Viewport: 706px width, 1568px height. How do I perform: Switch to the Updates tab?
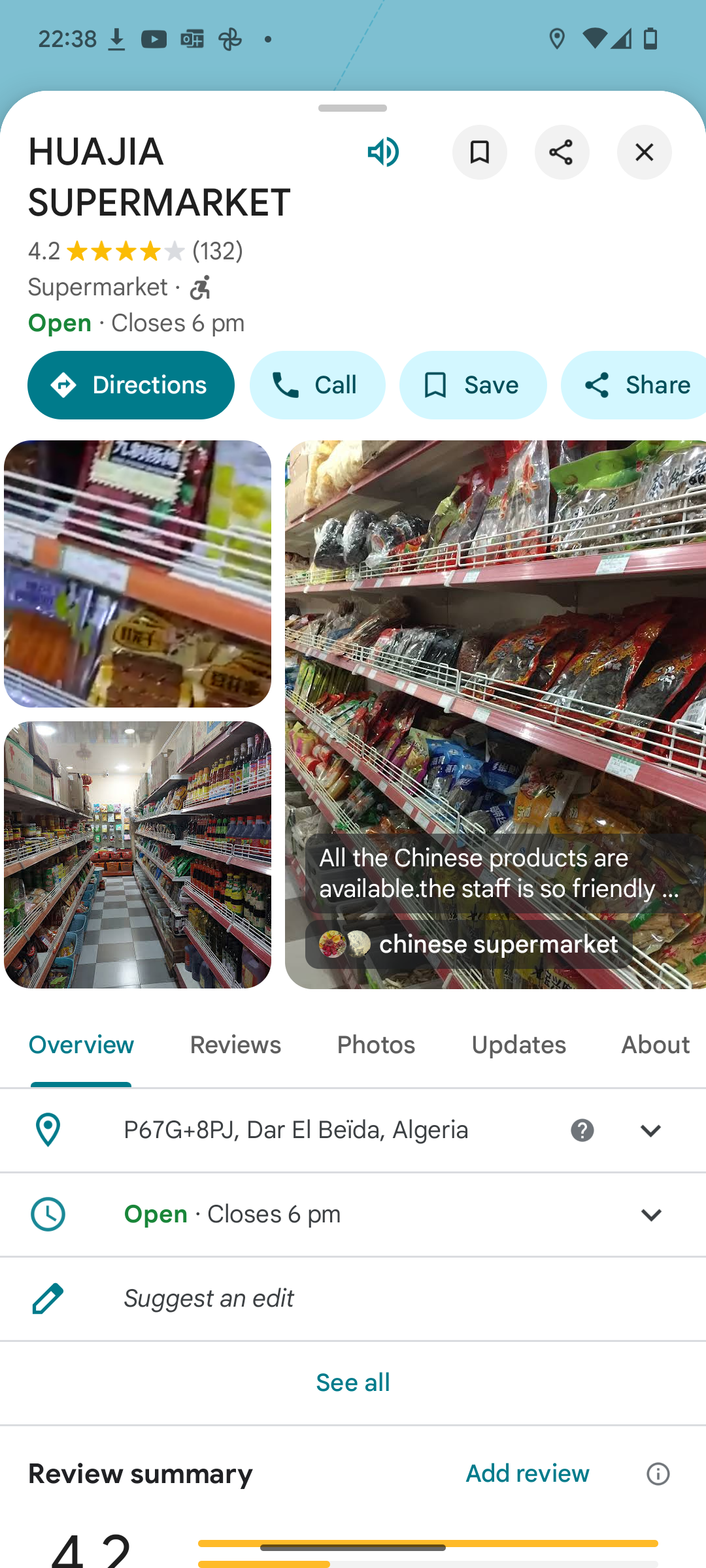pyautogui.click(x=518, y=1045)
